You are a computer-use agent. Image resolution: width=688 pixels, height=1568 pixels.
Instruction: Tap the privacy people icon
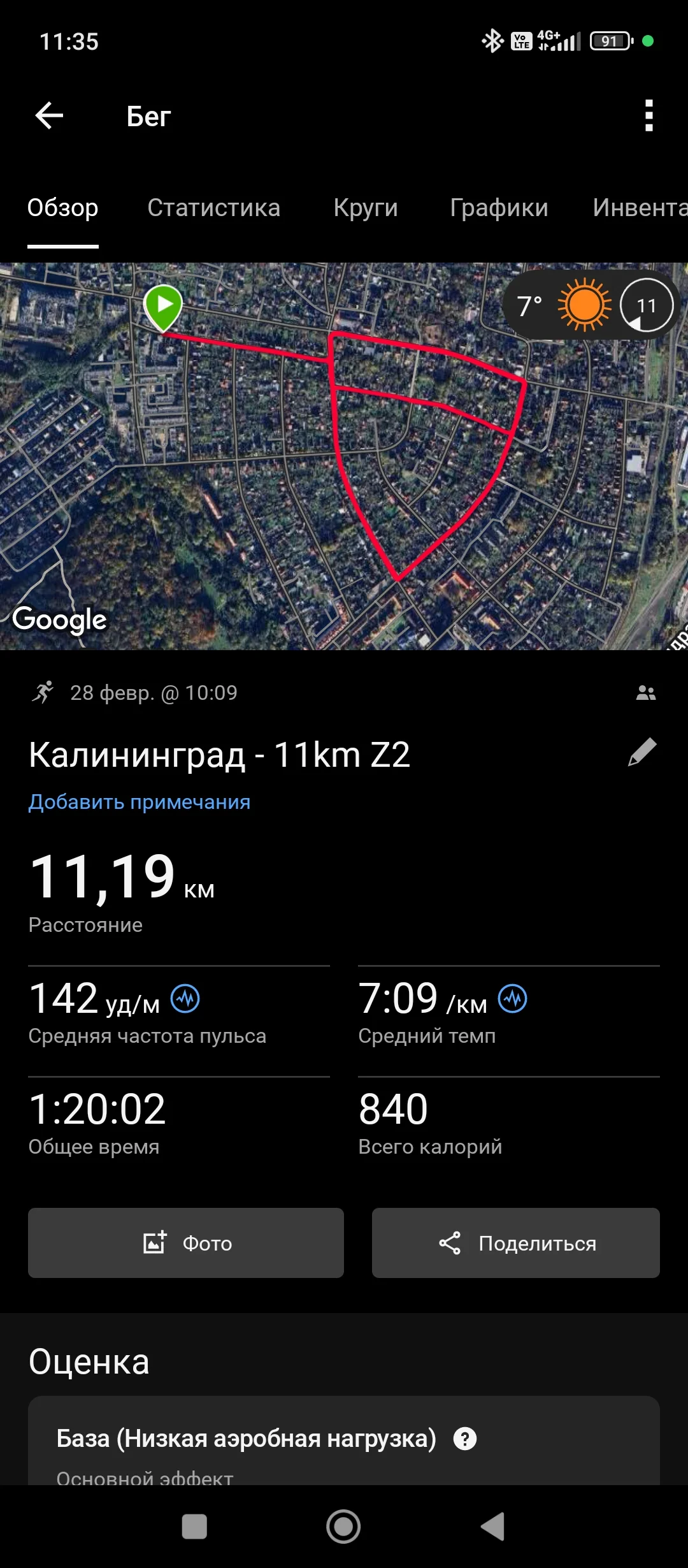pyautogui.click(x=645, y=692)
